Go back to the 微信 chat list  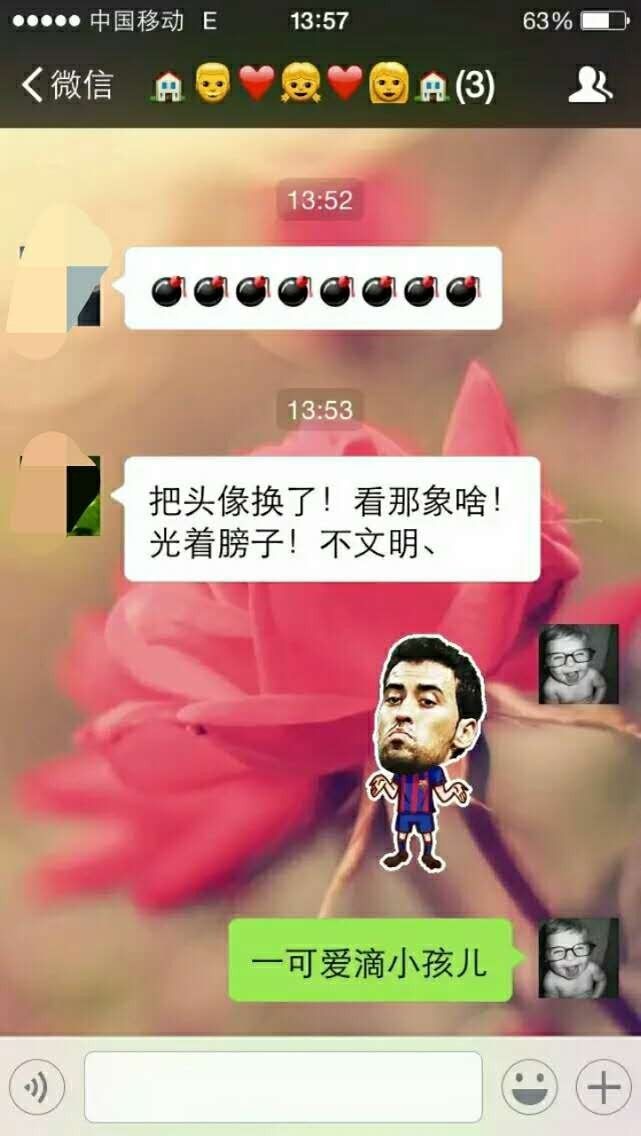coord(67,85)
